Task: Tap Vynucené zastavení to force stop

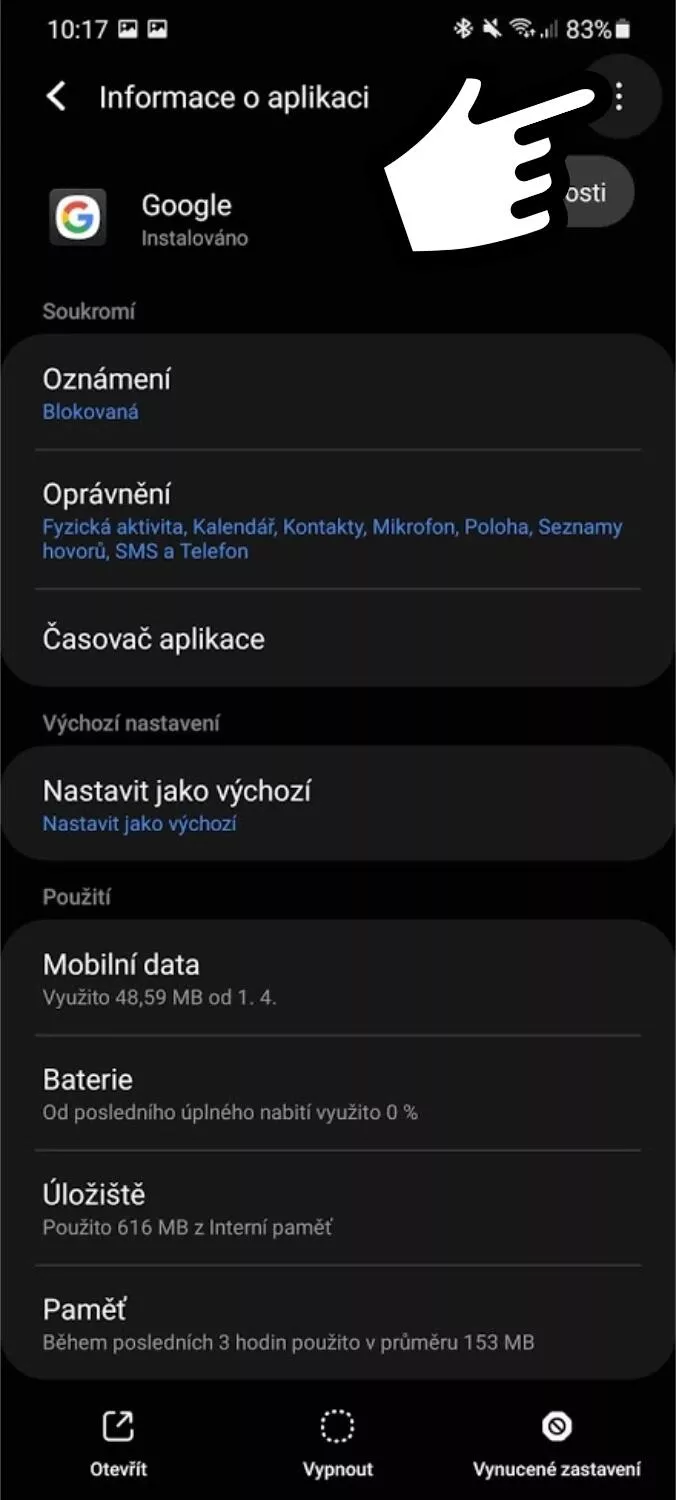Action: 557,1443
